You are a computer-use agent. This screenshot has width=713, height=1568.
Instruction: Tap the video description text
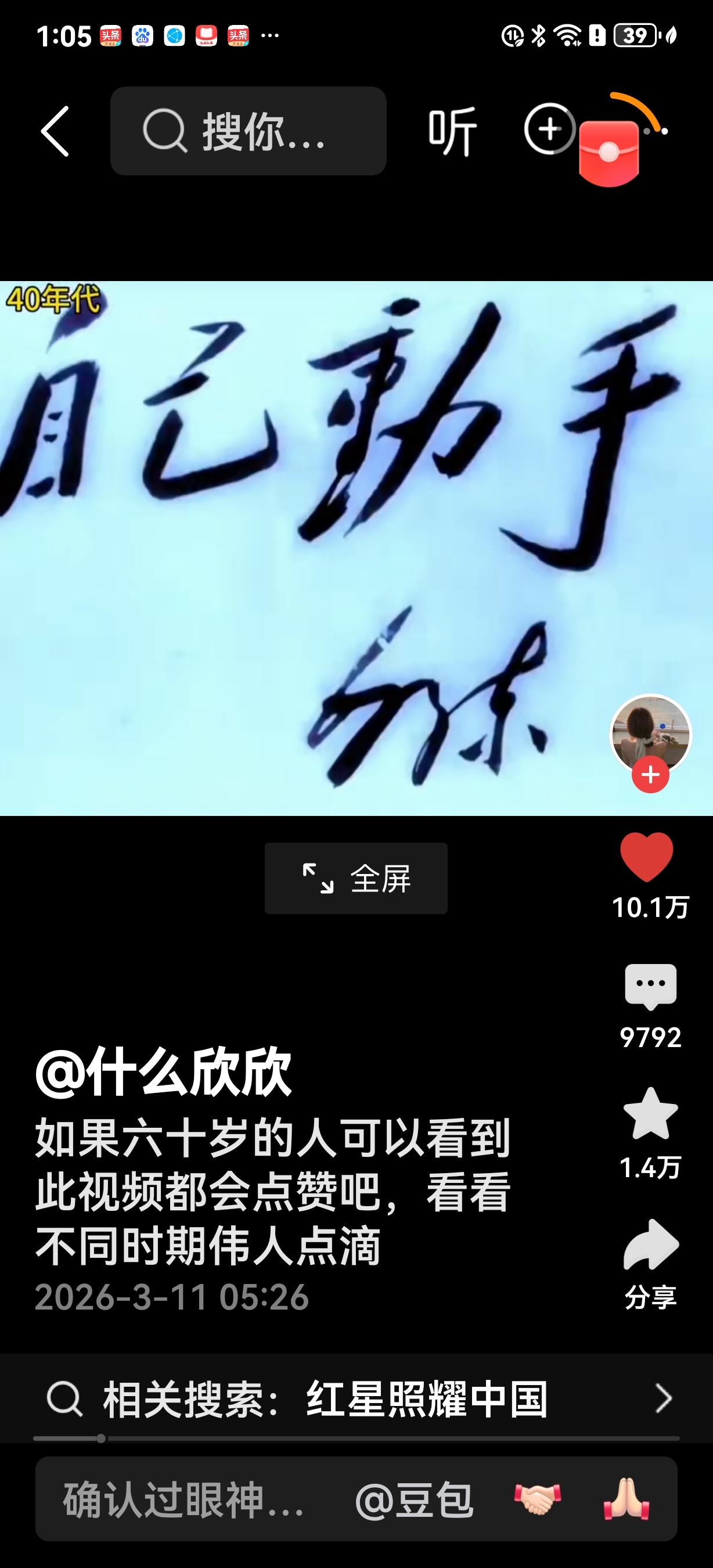(x=274, y=1187)
